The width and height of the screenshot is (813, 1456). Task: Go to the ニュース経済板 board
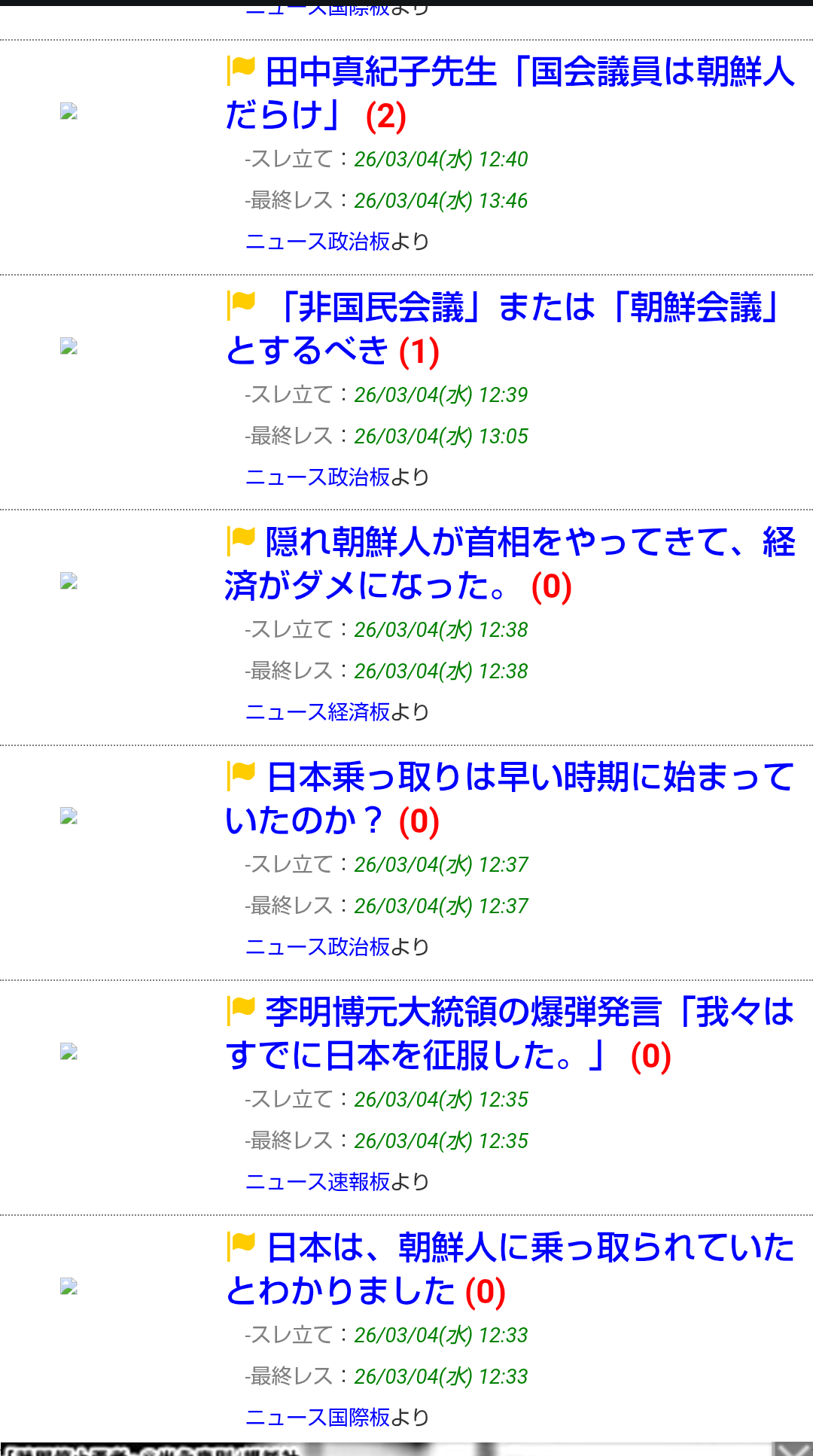318,712
